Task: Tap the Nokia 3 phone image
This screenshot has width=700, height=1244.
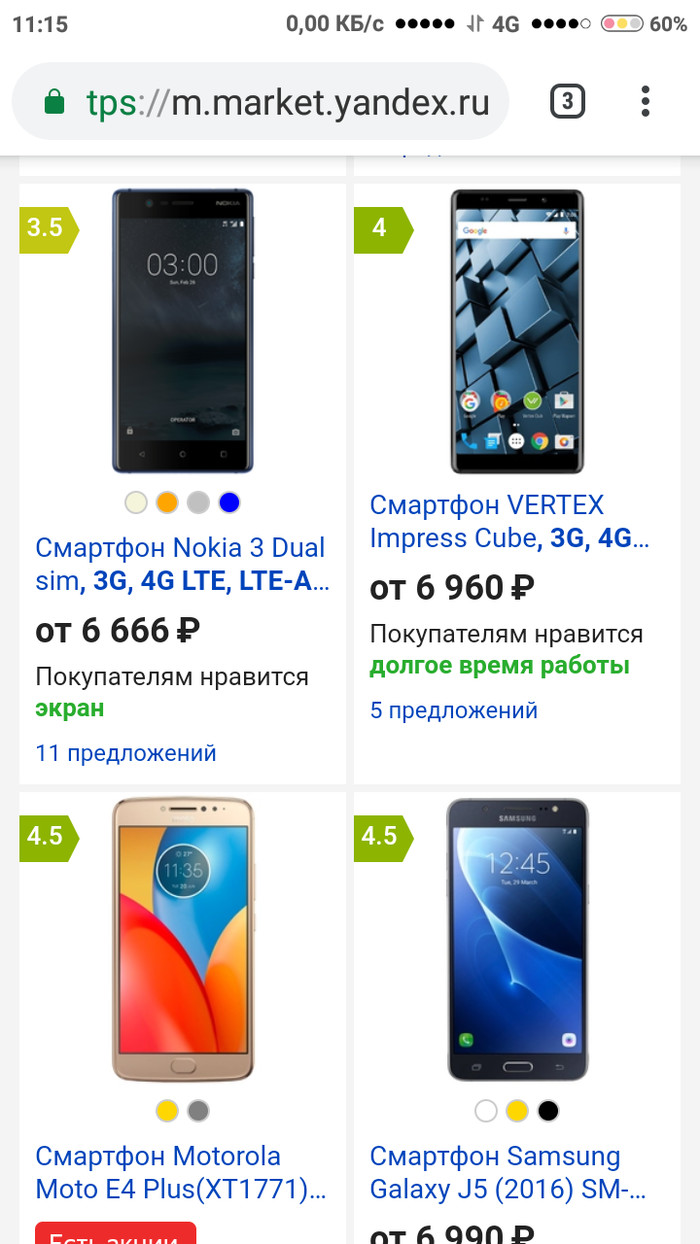Action: coord(182,331)
